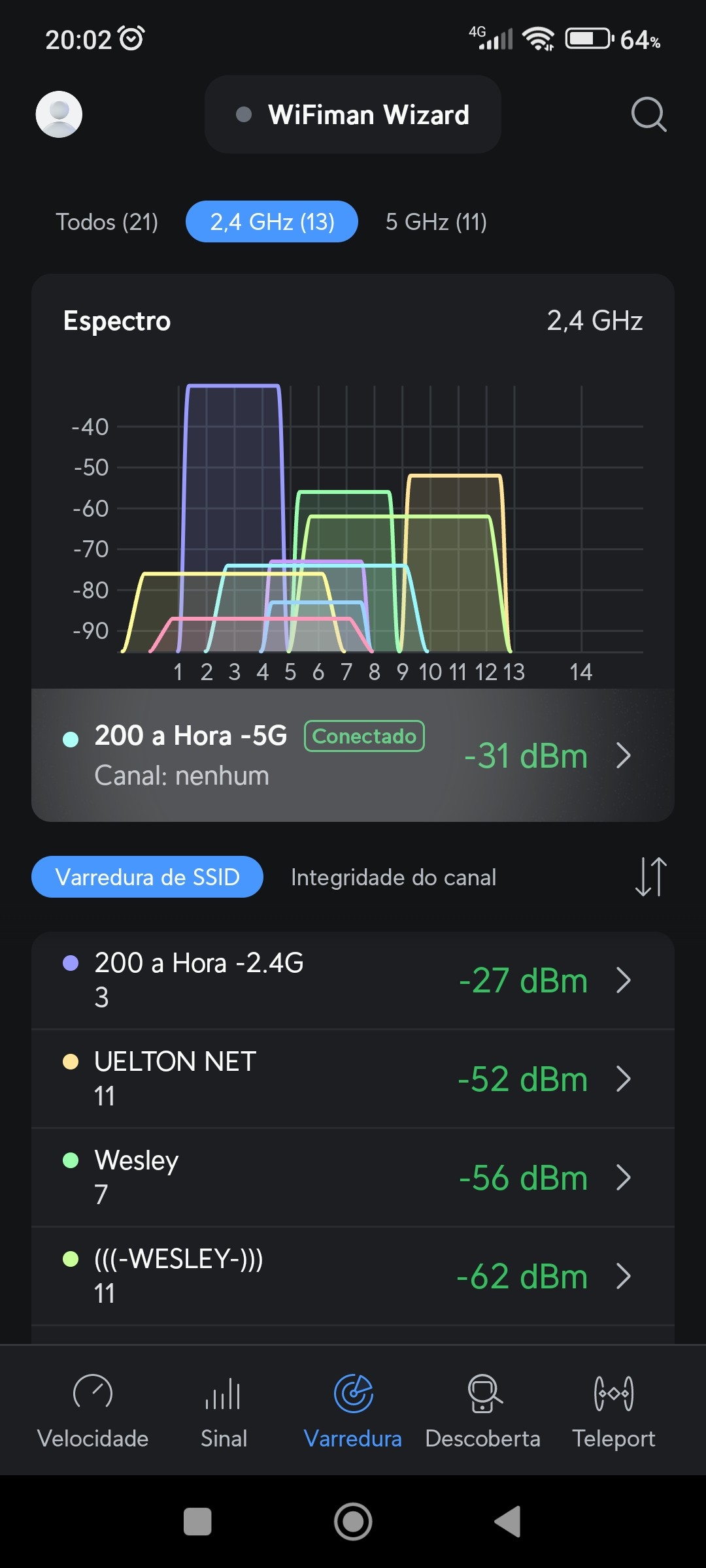The image size is (706, 1568).
Task: Go back with the system back button
Action: pyautogui.click(x=508, y=1522)
